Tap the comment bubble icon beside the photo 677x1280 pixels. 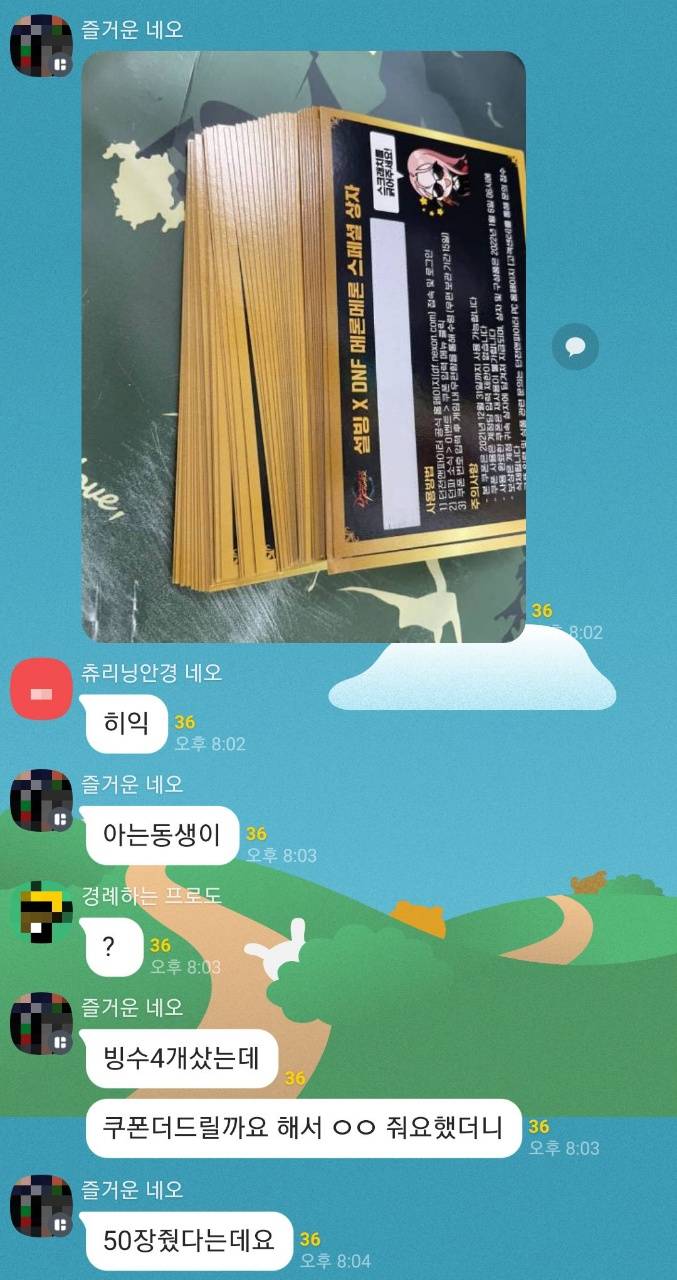pyautogui.click(x=575, y=347)
